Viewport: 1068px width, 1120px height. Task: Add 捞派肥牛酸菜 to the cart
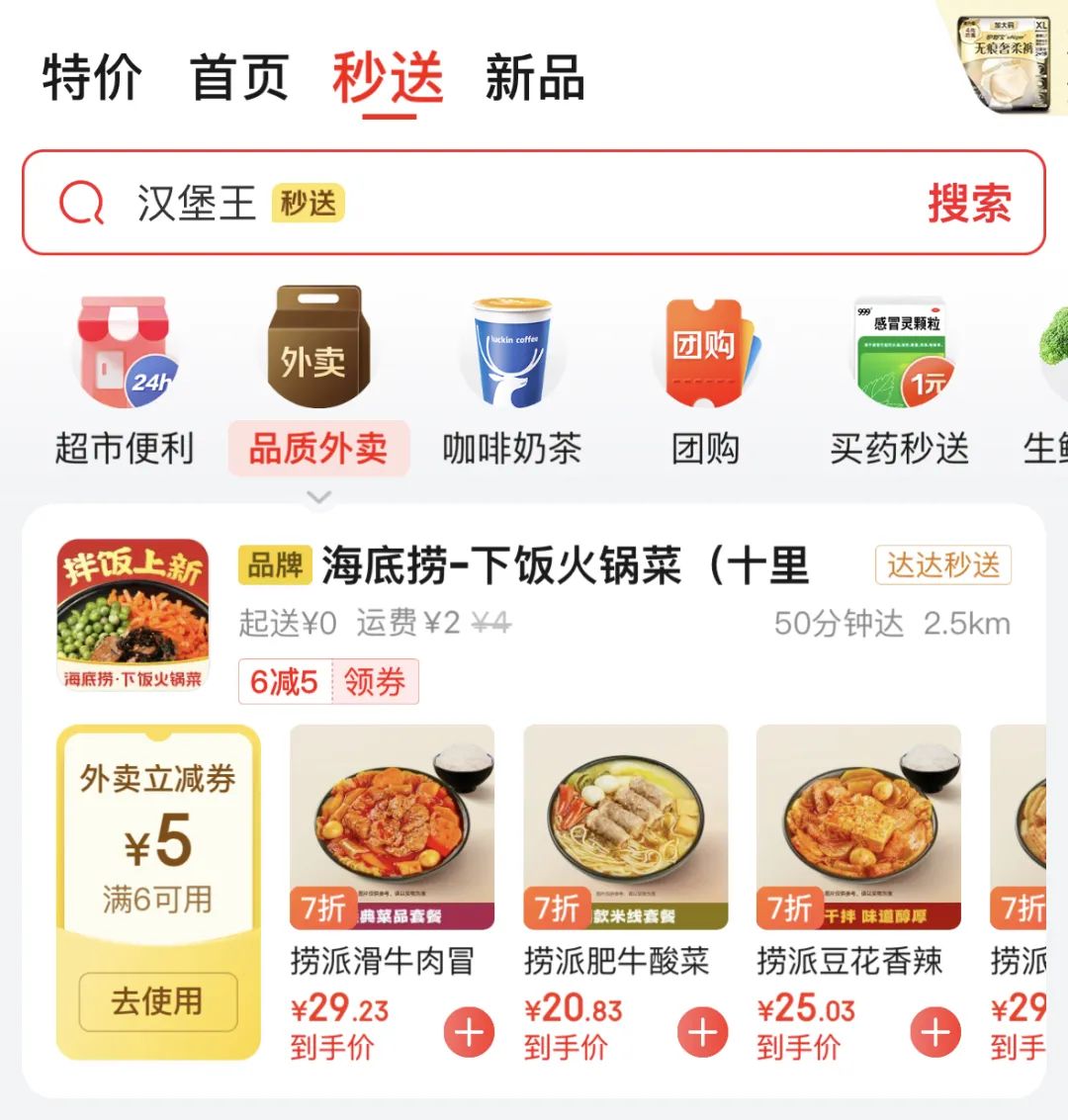(x=702, y=1033)
